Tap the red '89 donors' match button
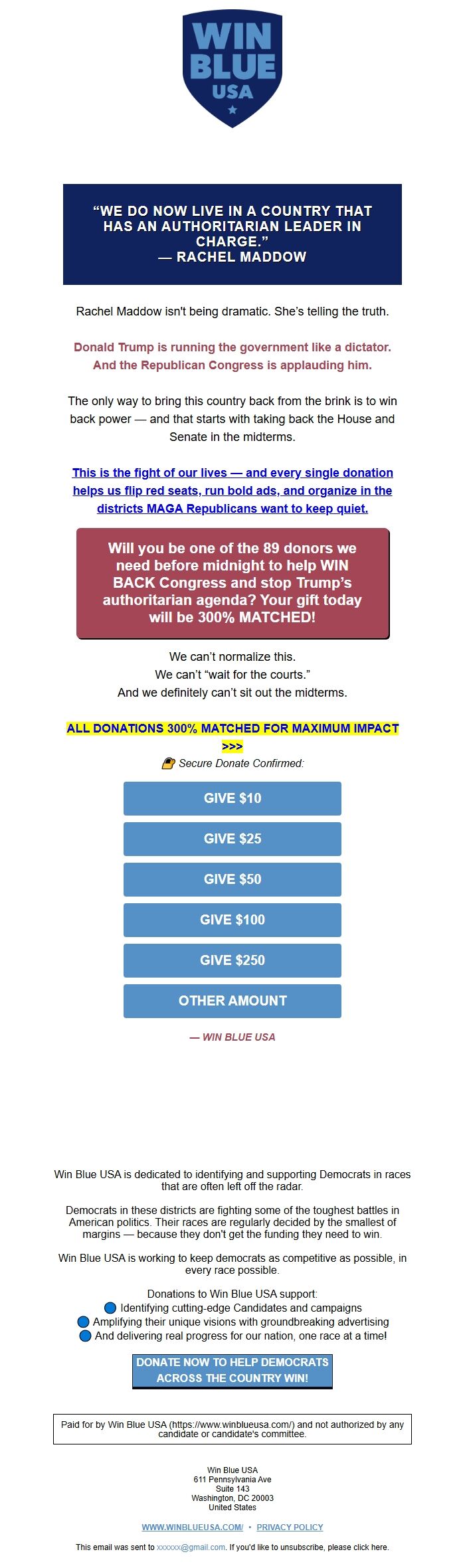 click(232, 582)
